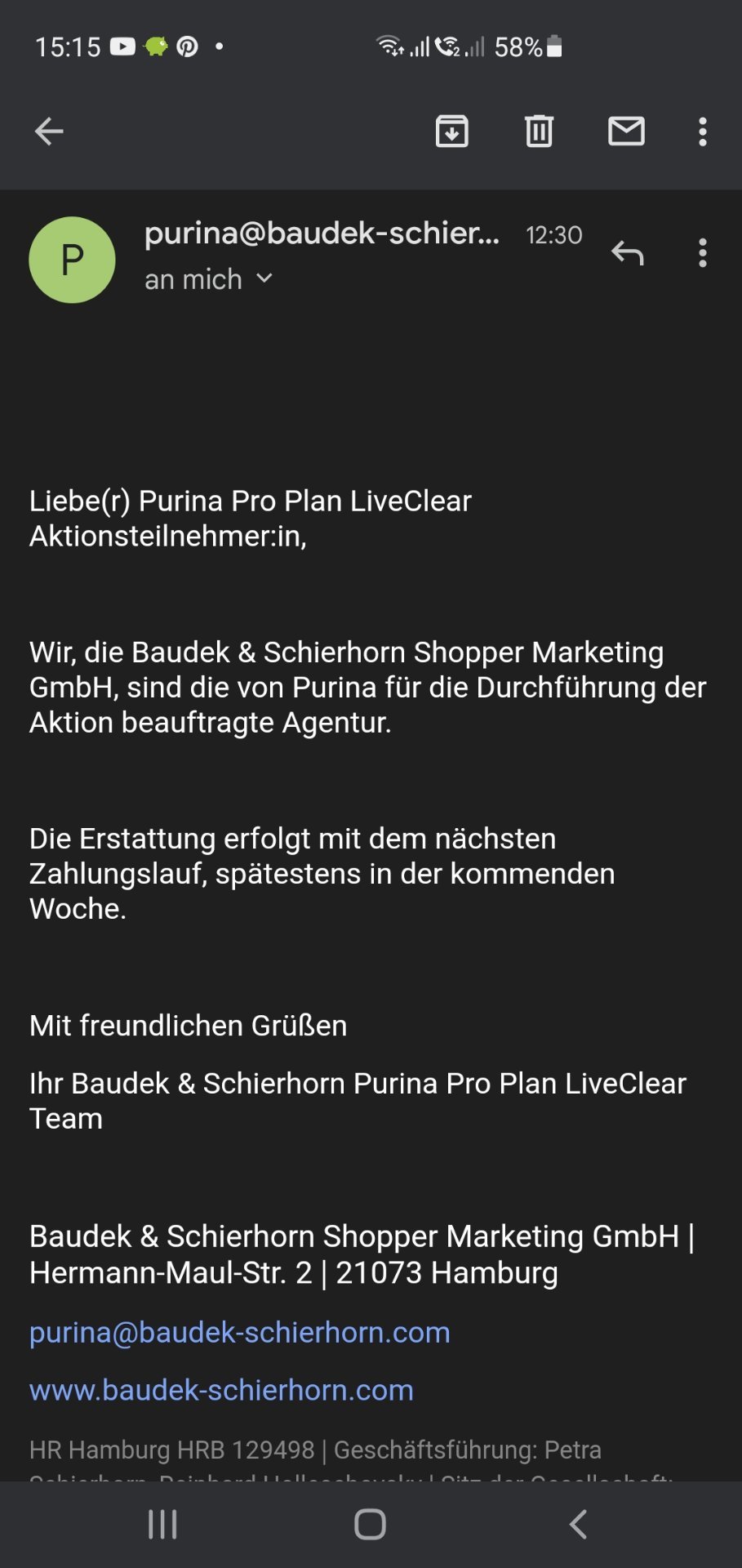Tap the system home button
The height and width of the screenshot is (1568, 742).
coord(371,1524)
